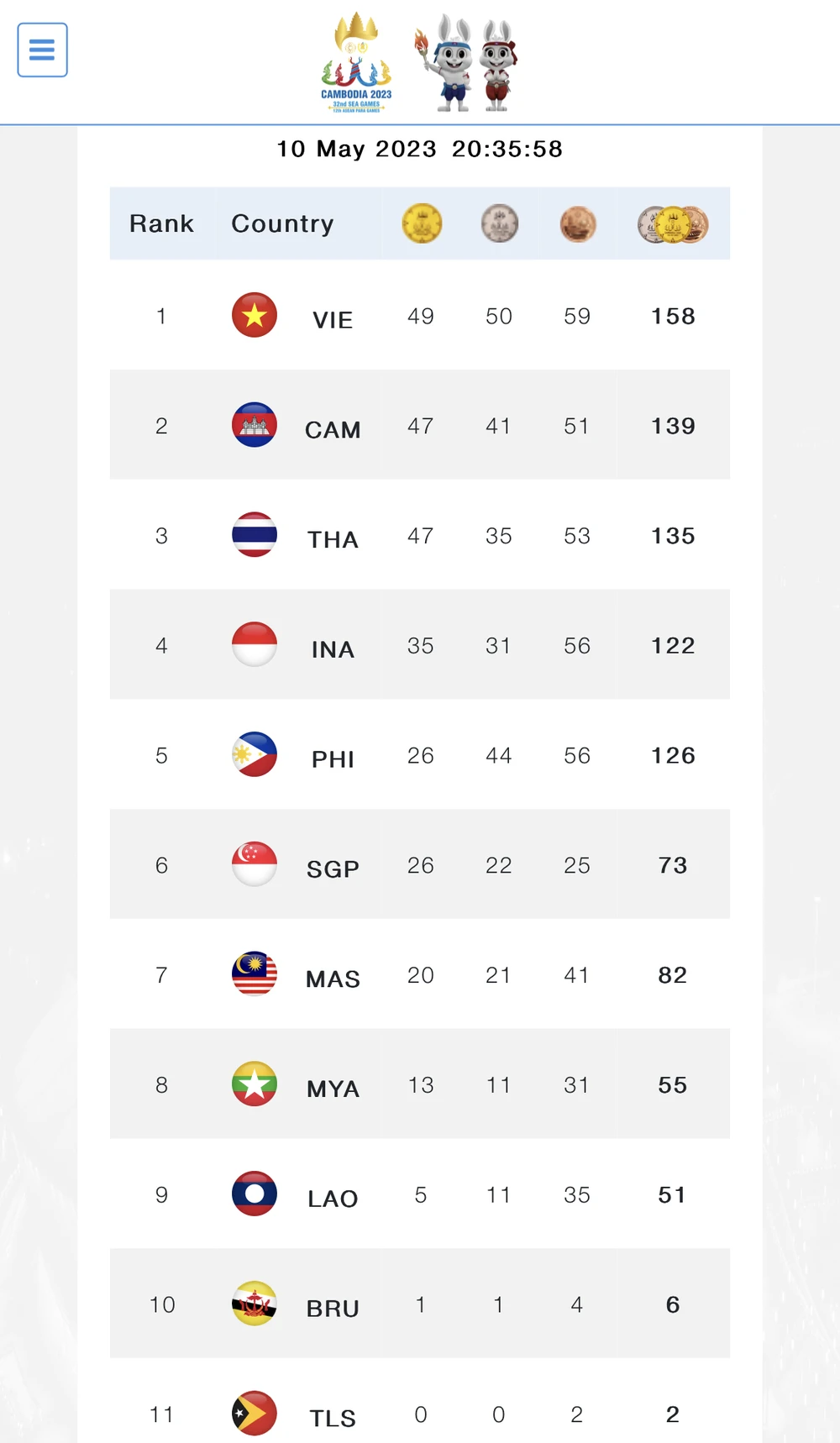
Task: Click the gold medal column icon
Action: (421, 223)
